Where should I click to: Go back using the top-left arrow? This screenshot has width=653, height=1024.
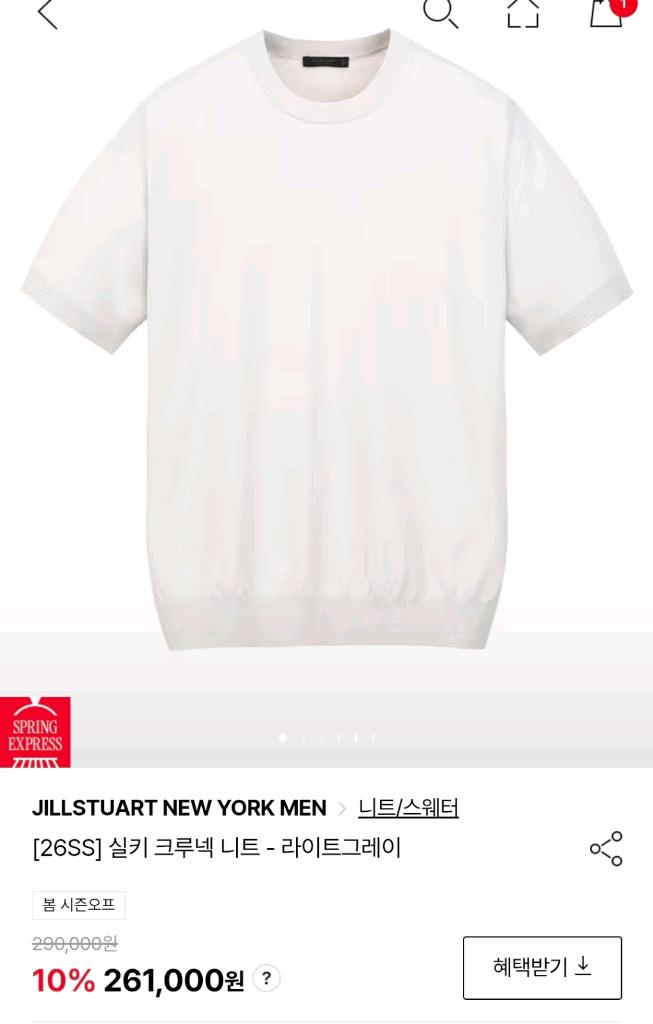[x=46, y=13]
